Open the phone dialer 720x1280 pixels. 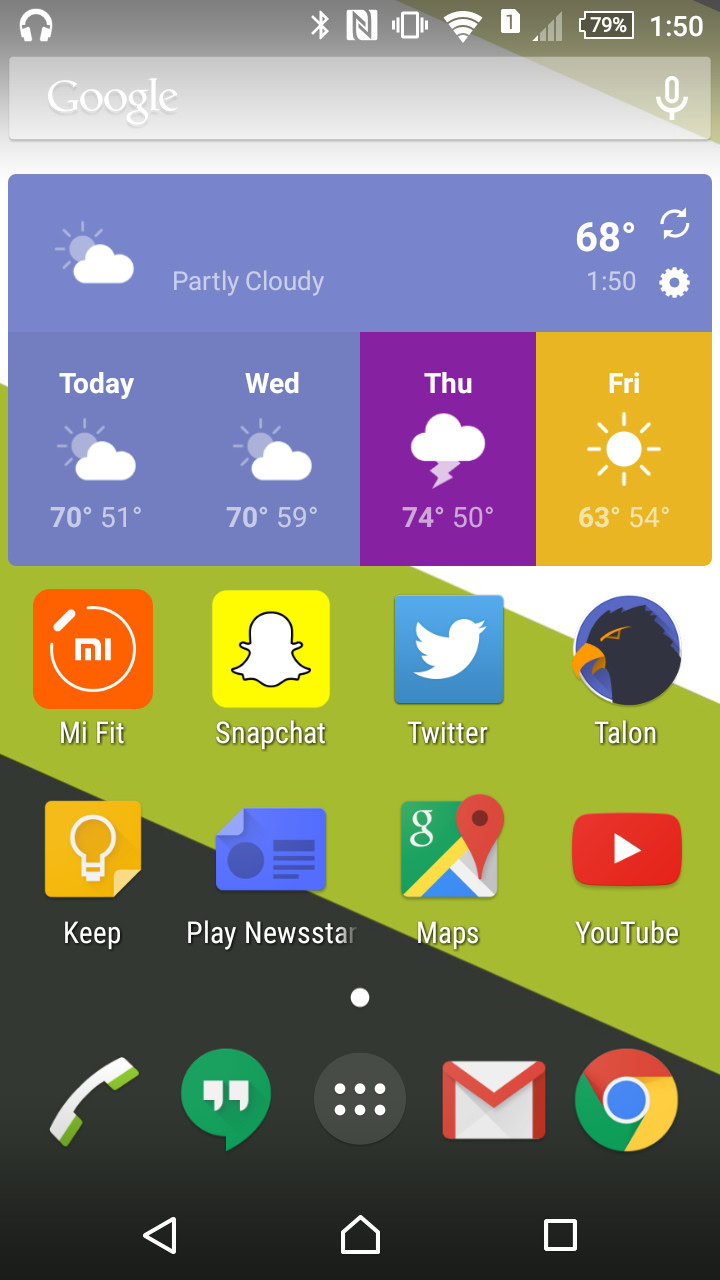click(93, 1100)
